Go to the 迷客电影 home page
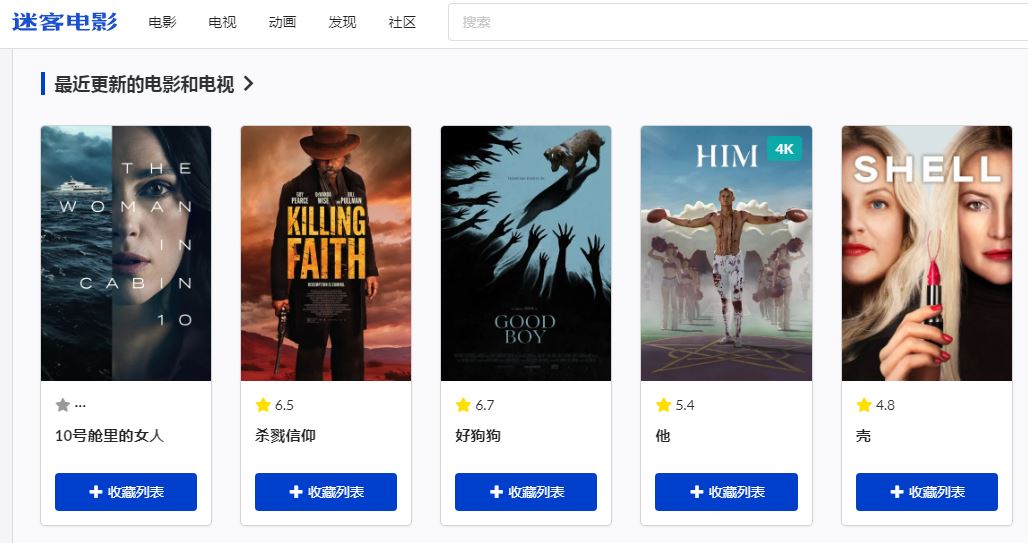 pos(65,22)
